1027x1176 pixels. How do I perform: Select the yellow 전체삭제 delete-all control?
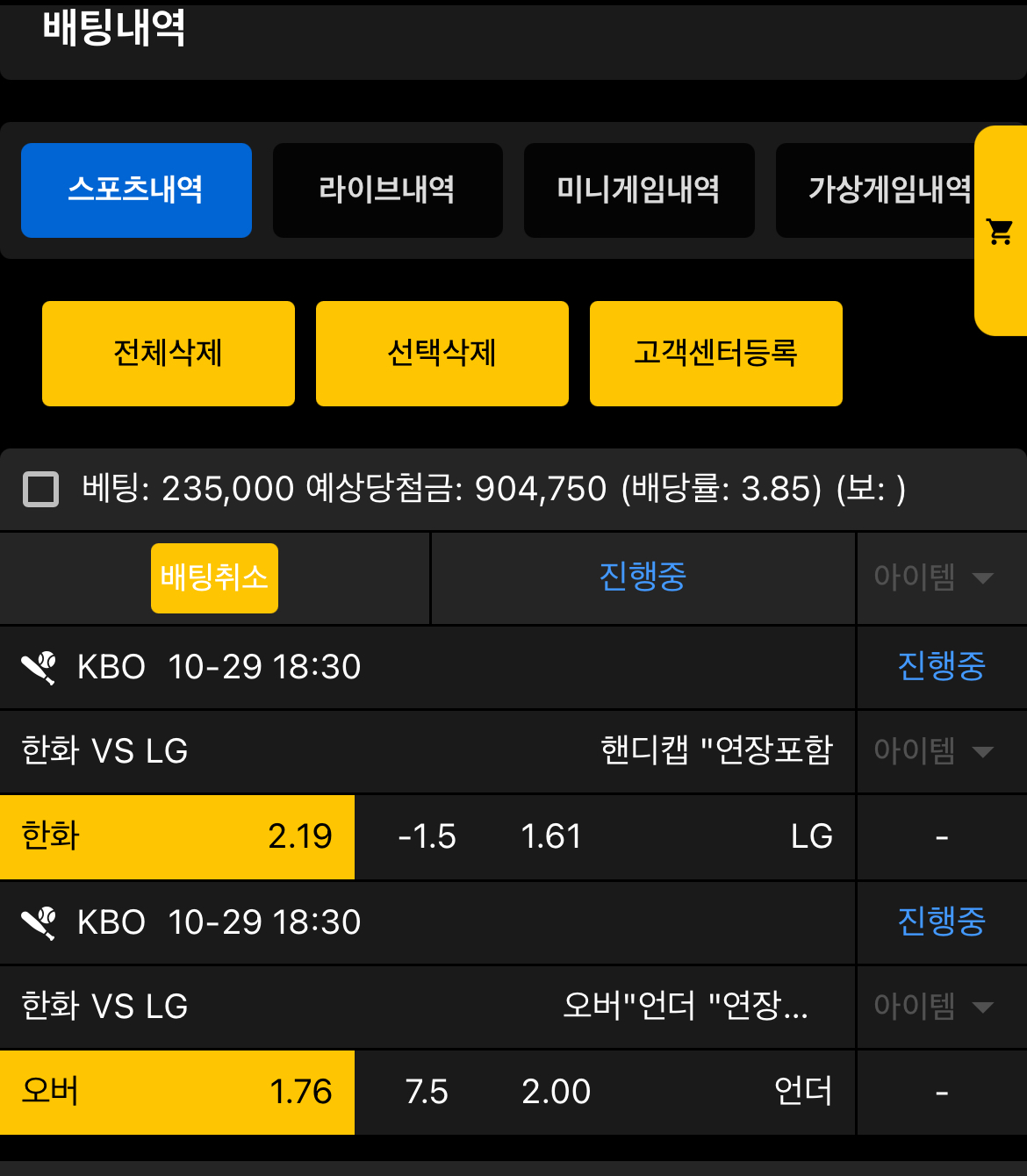click(x=168, y=353)
